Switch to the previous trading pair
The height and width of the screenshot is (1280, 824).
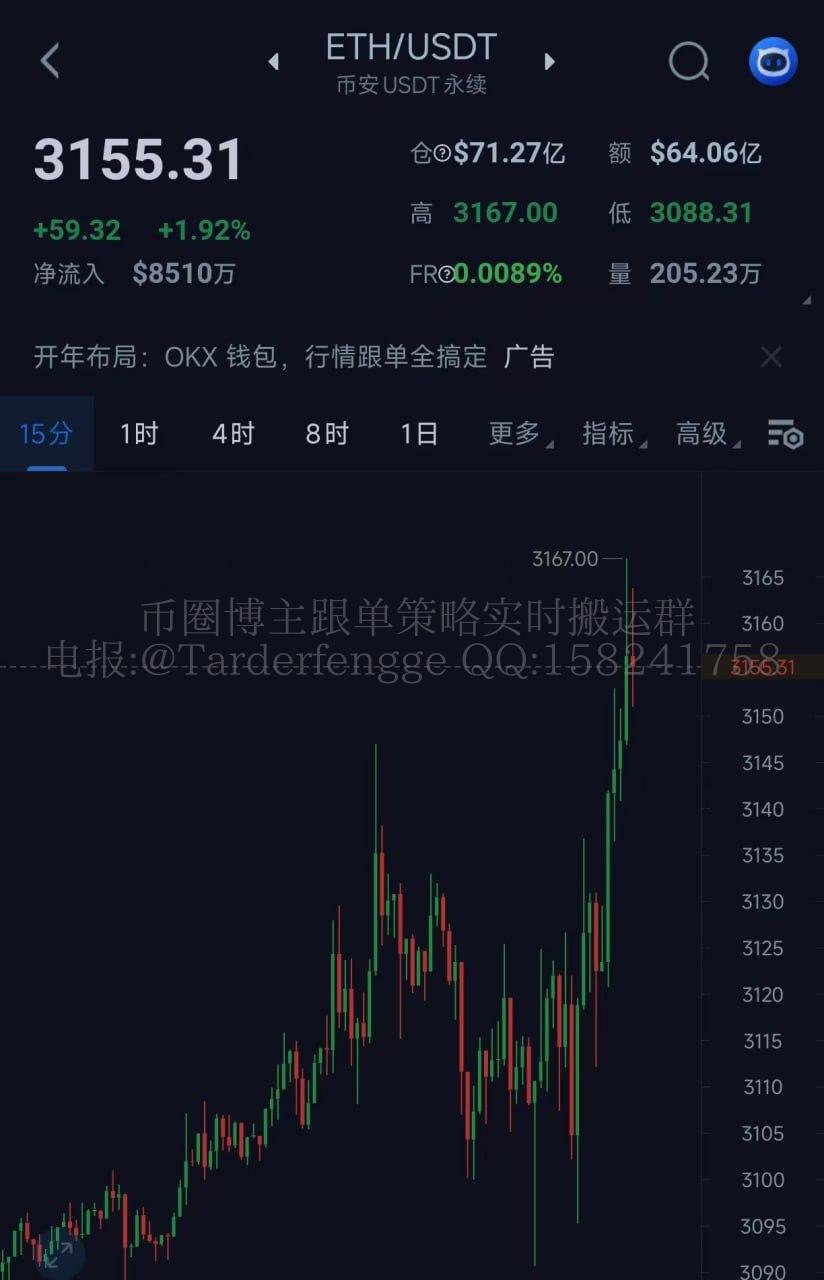click(274, 62)
